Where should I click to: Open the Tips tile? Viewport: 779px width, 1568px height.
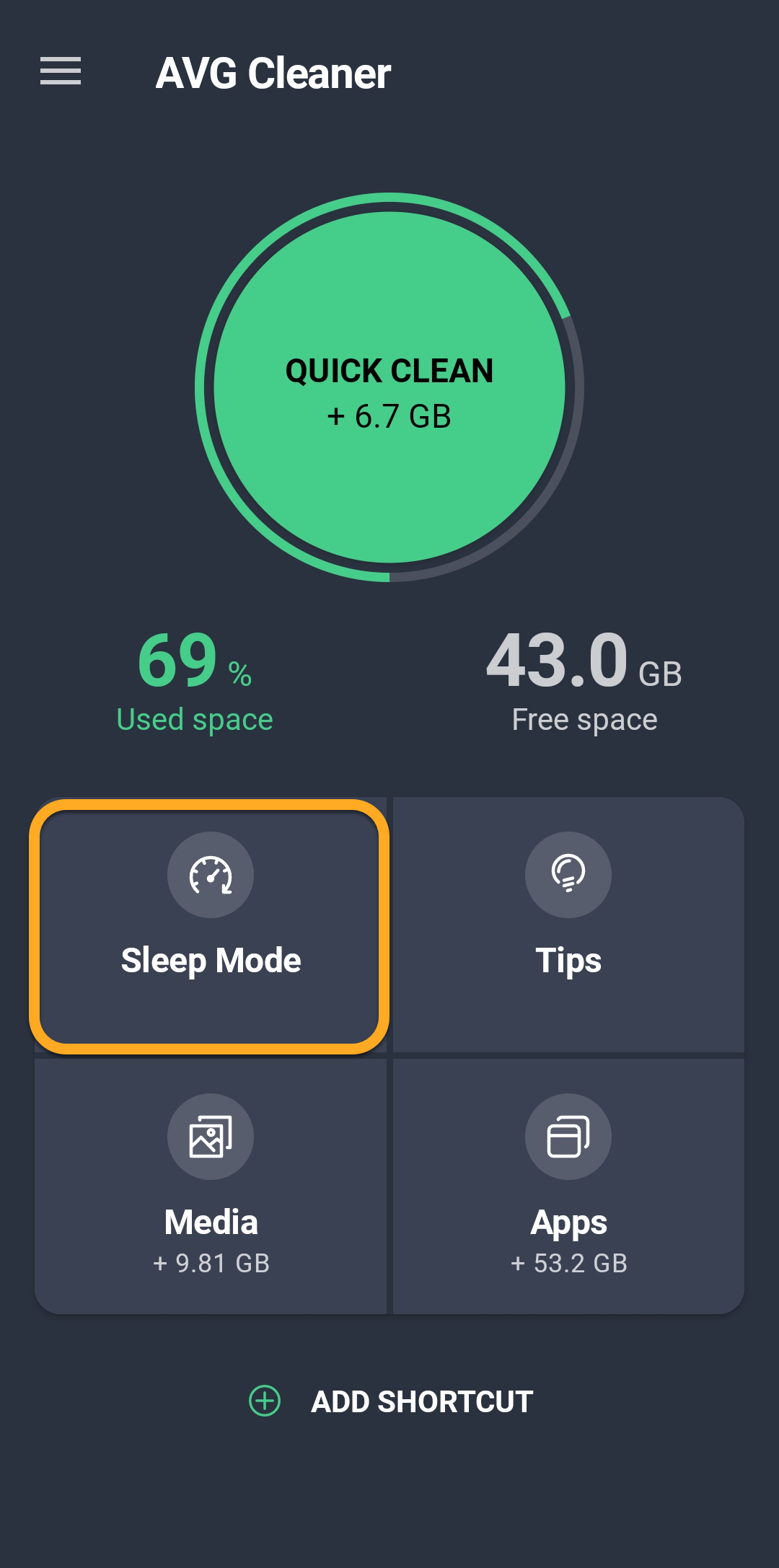coord(568,925)
